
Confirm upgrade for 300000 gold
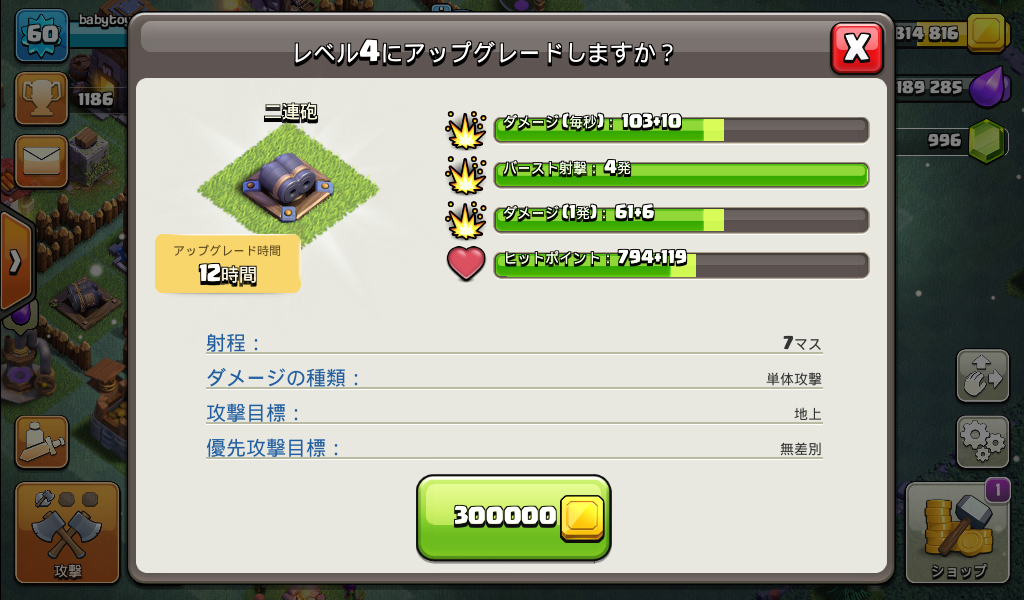513,516
